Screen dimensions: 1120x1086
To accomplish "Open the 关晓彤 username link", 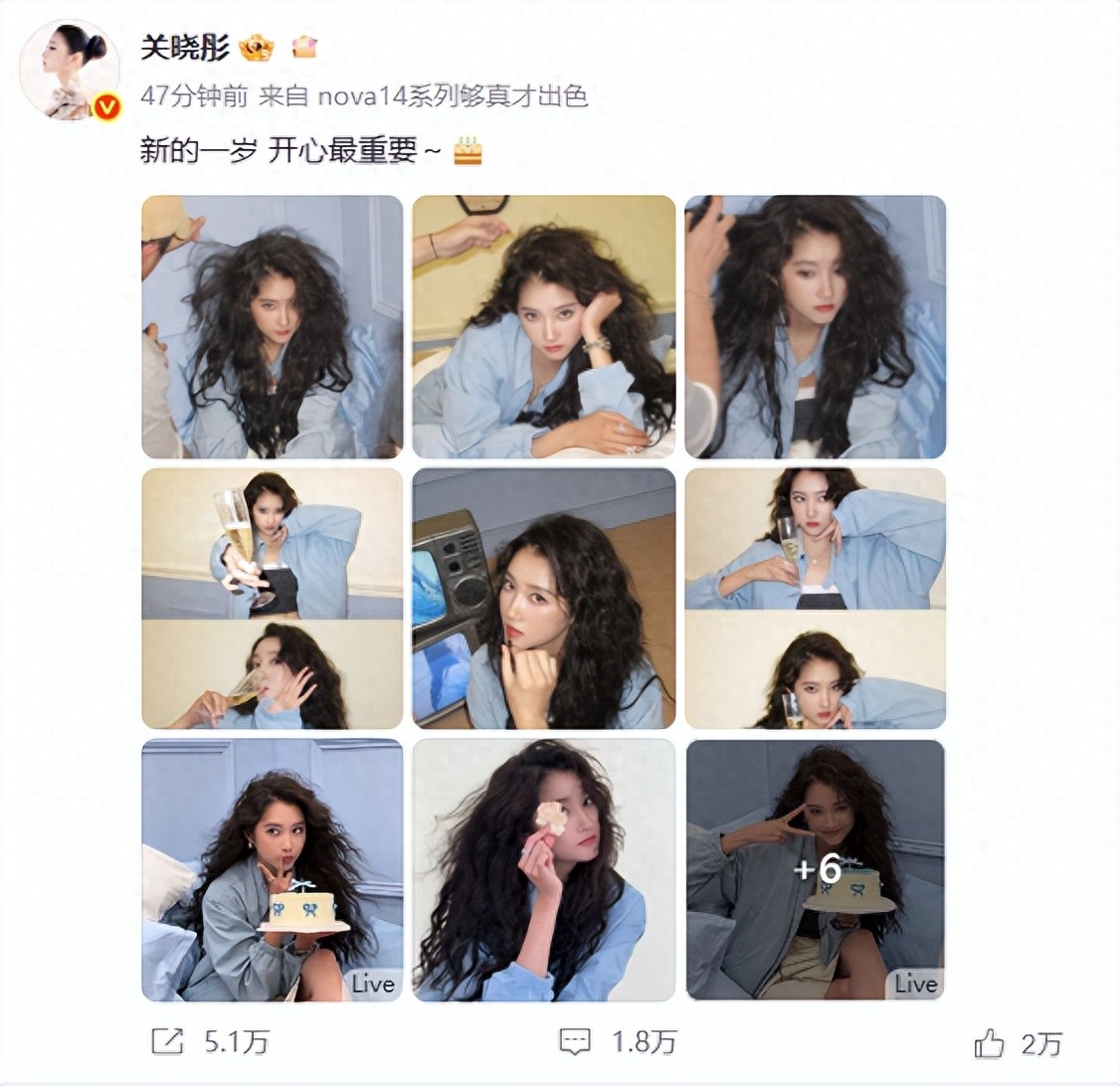I will pos(185,47).
